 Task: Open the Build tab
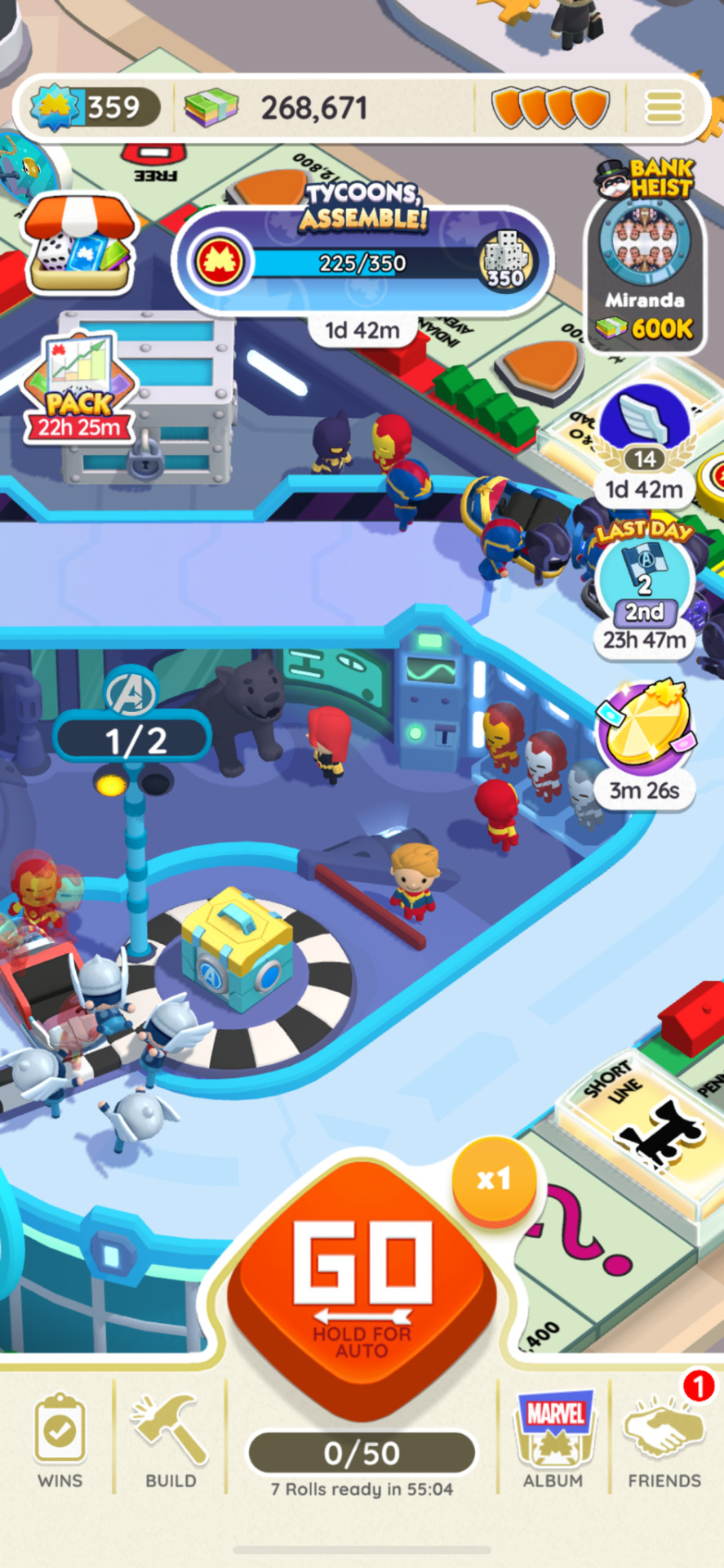click(171, 1441)
